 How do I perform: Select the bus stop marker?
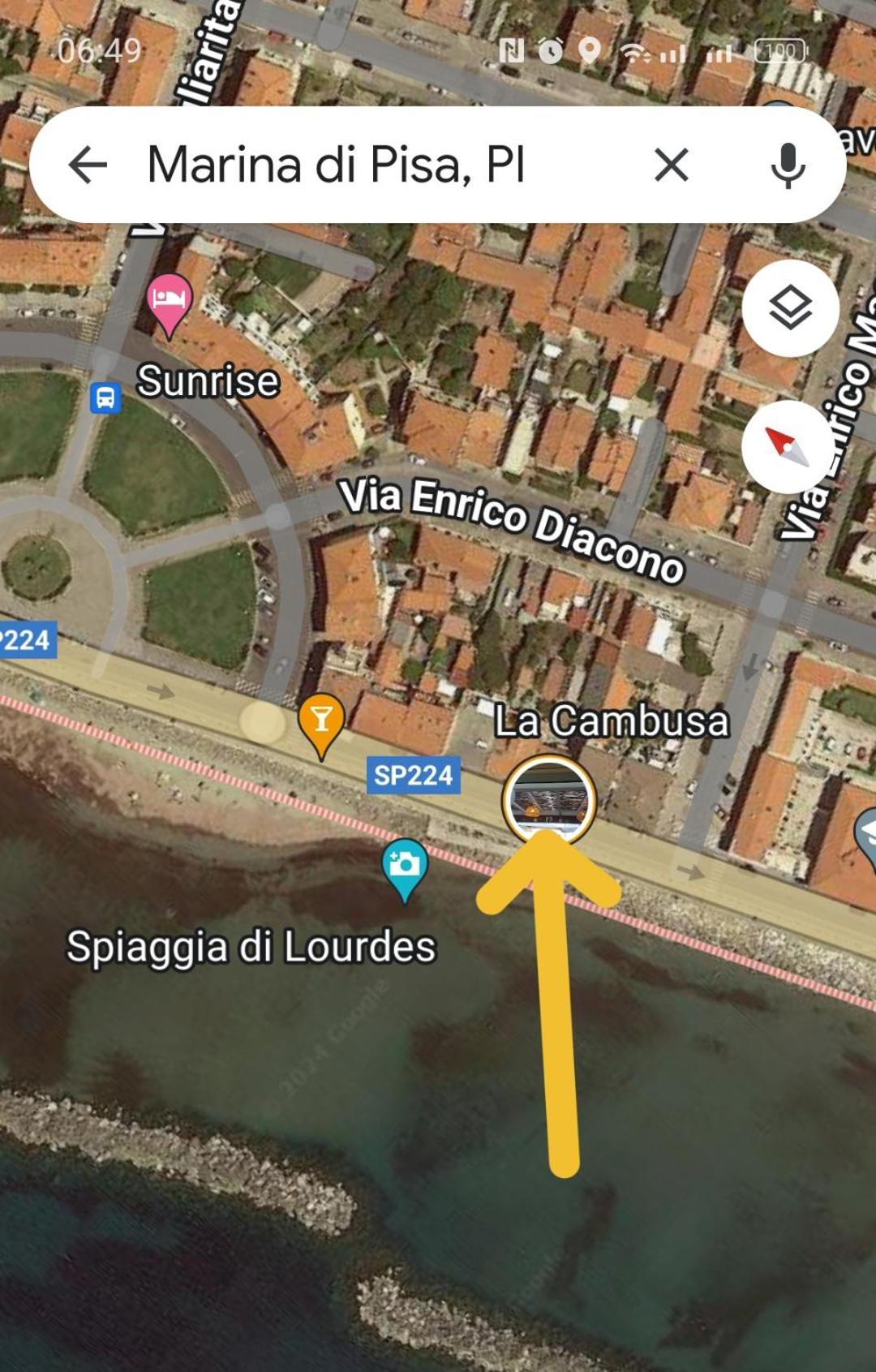click(105, 398)
